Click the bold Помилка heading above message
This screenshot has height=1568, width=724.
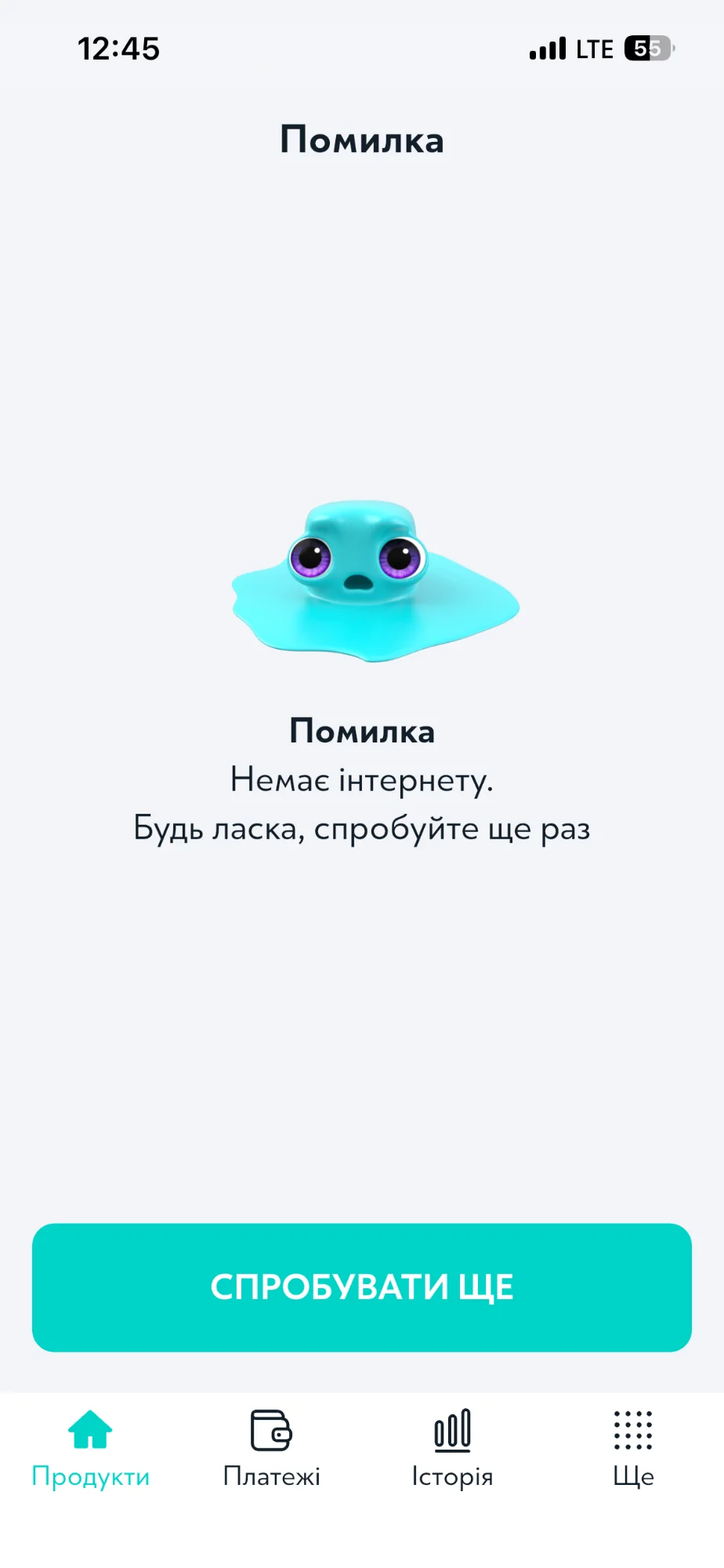point(362,730)
